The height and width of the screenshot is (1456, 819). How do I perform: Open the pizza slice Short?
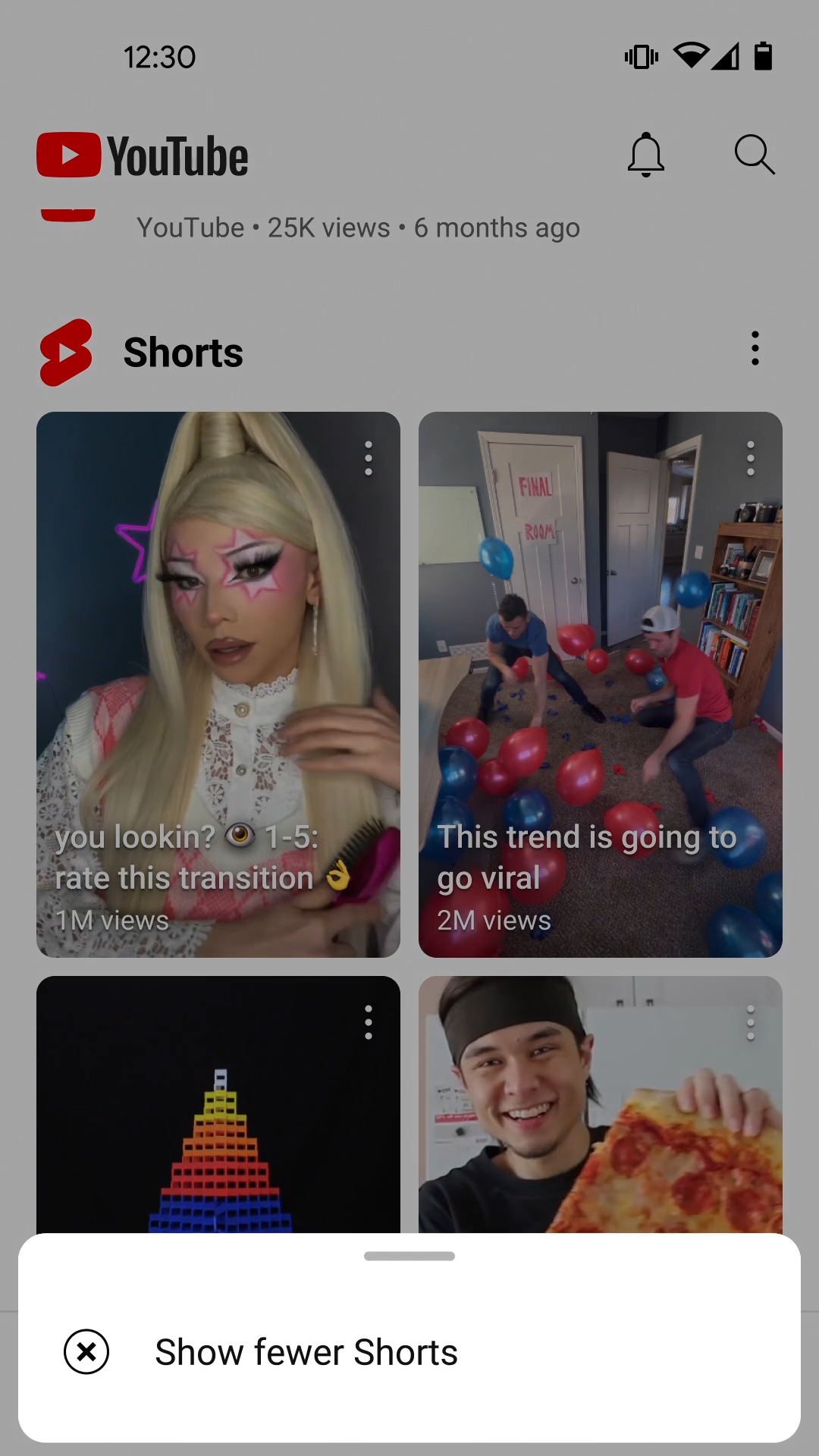coord(600,1122)
